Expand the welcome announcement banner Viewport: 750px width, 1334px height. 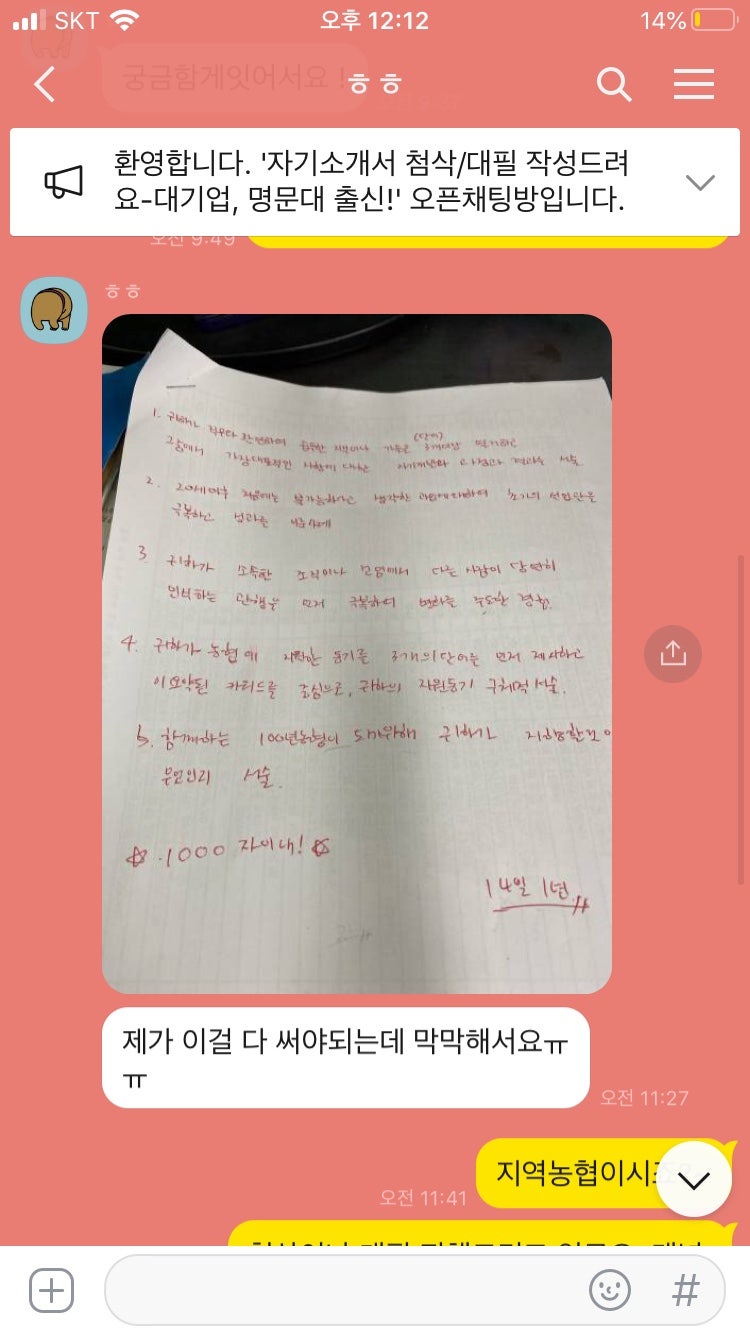(x=700, y=182)
